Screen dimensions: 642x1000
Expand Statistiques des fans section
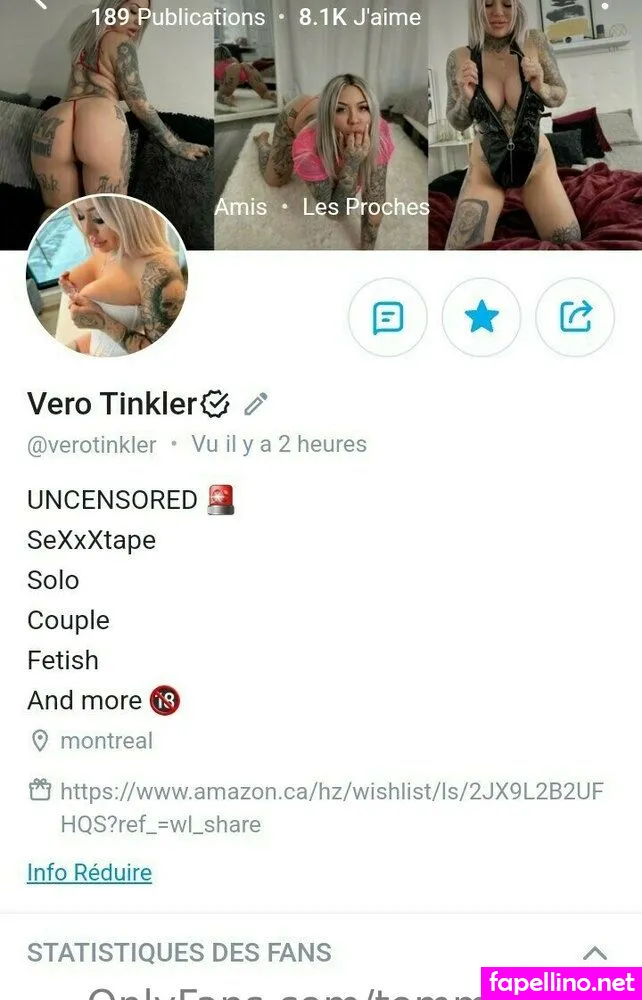(x=595, y=953)
